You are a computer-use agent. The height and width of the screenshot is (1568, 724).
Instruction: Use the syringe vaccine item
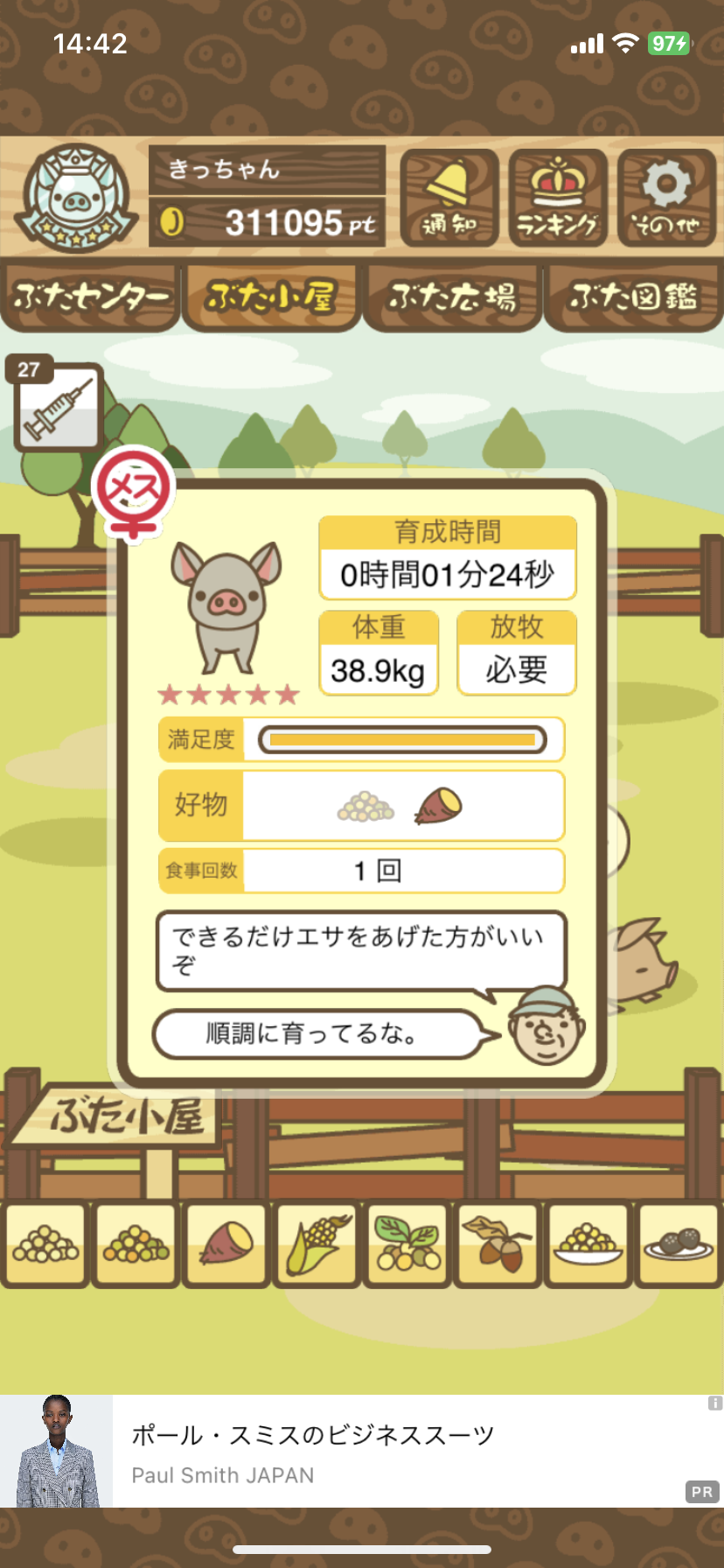58,404
